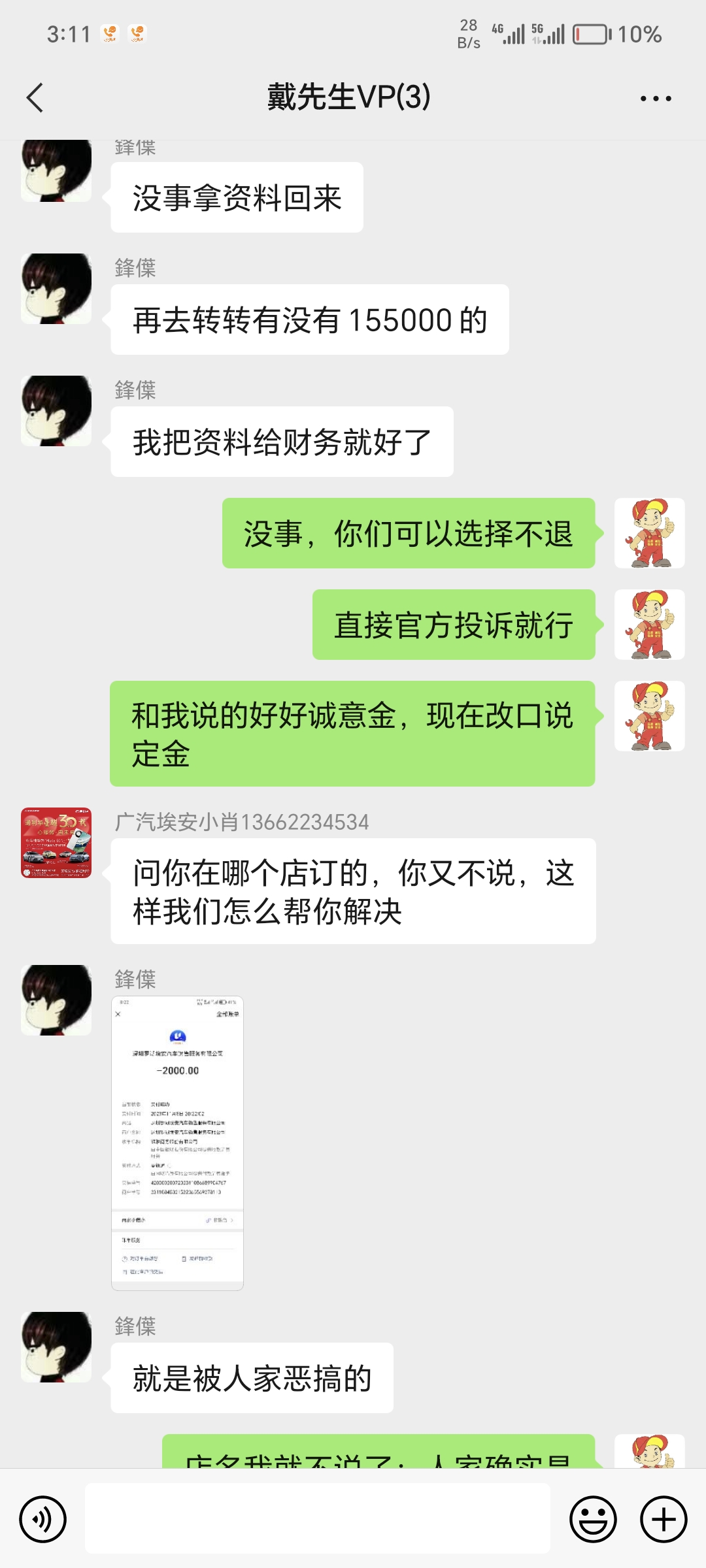Open the -2000.00 payment screenshot image
Image resolution: width=706 pixels, height=1568 pixels.
(x=177, y=1143)
